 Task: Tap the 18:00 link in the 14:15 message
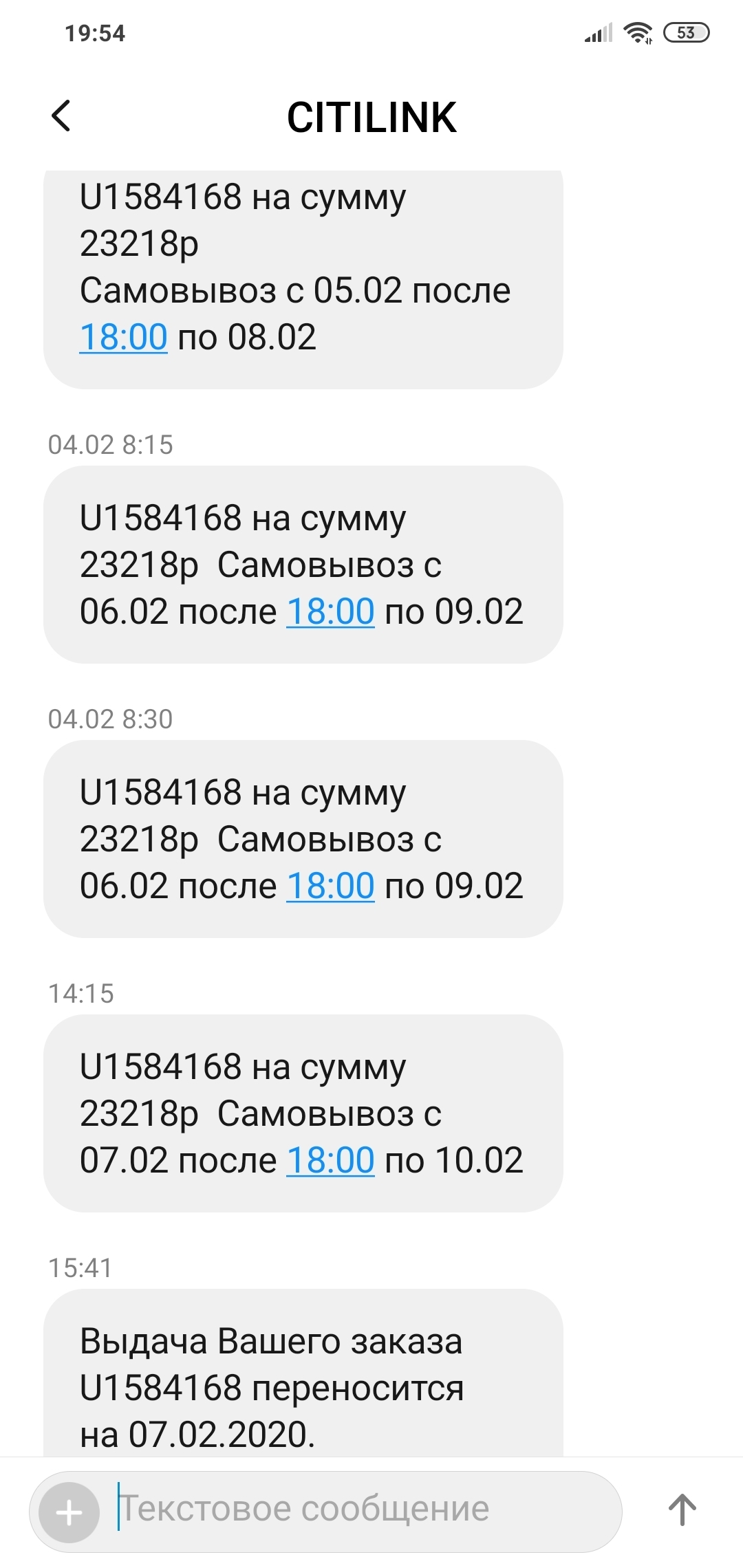point(330,1160)
